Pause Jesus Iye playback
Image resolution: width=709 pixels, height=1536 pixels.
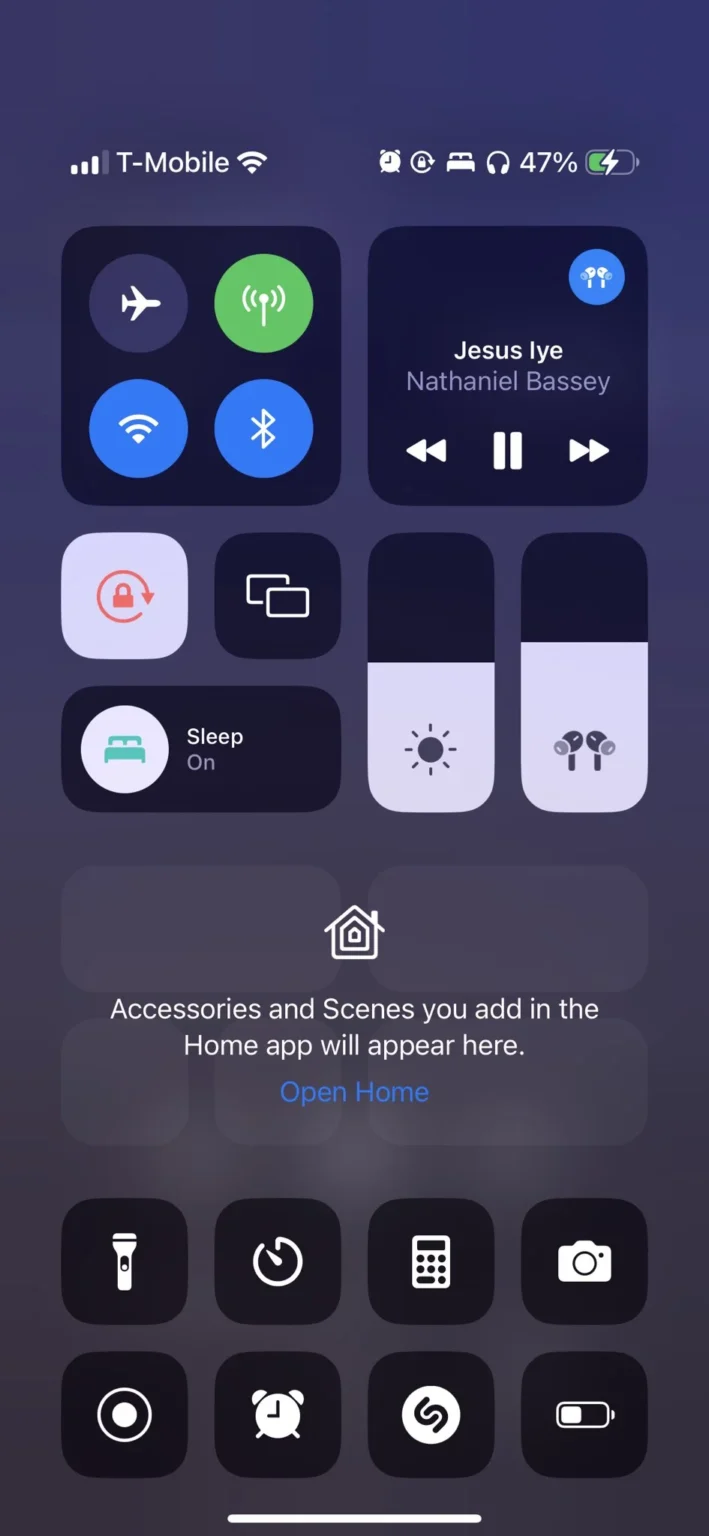(x=508, y=451)
